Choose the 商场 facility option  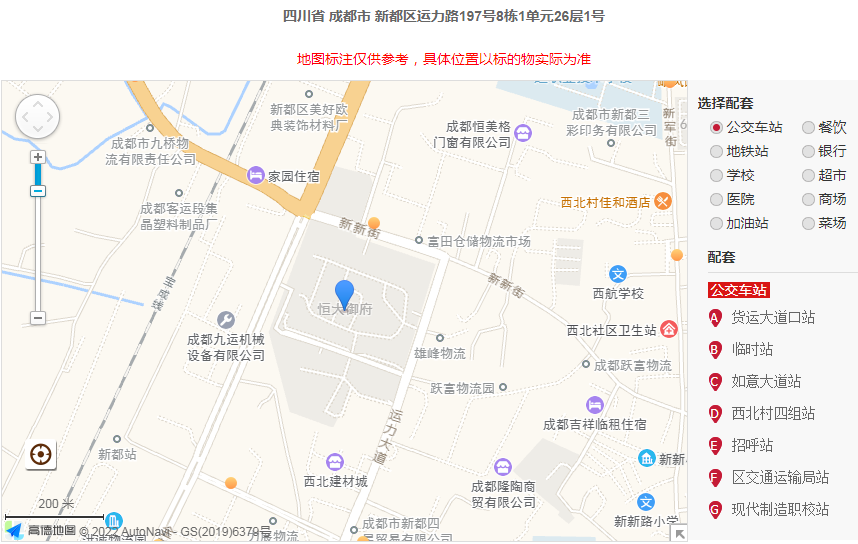point(808,200)
